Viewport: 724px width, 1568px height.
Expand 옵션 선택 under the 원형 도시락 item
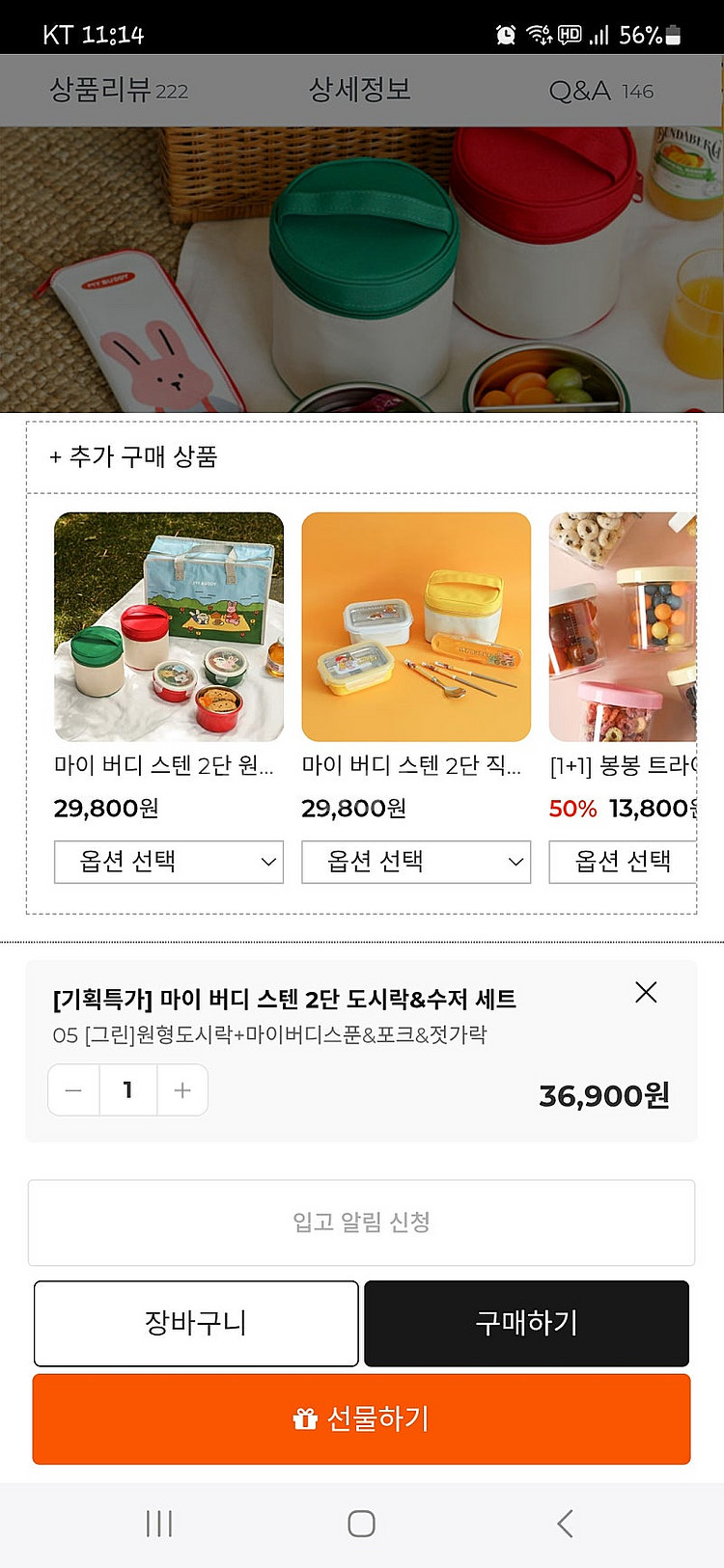[x=169, y=862]
